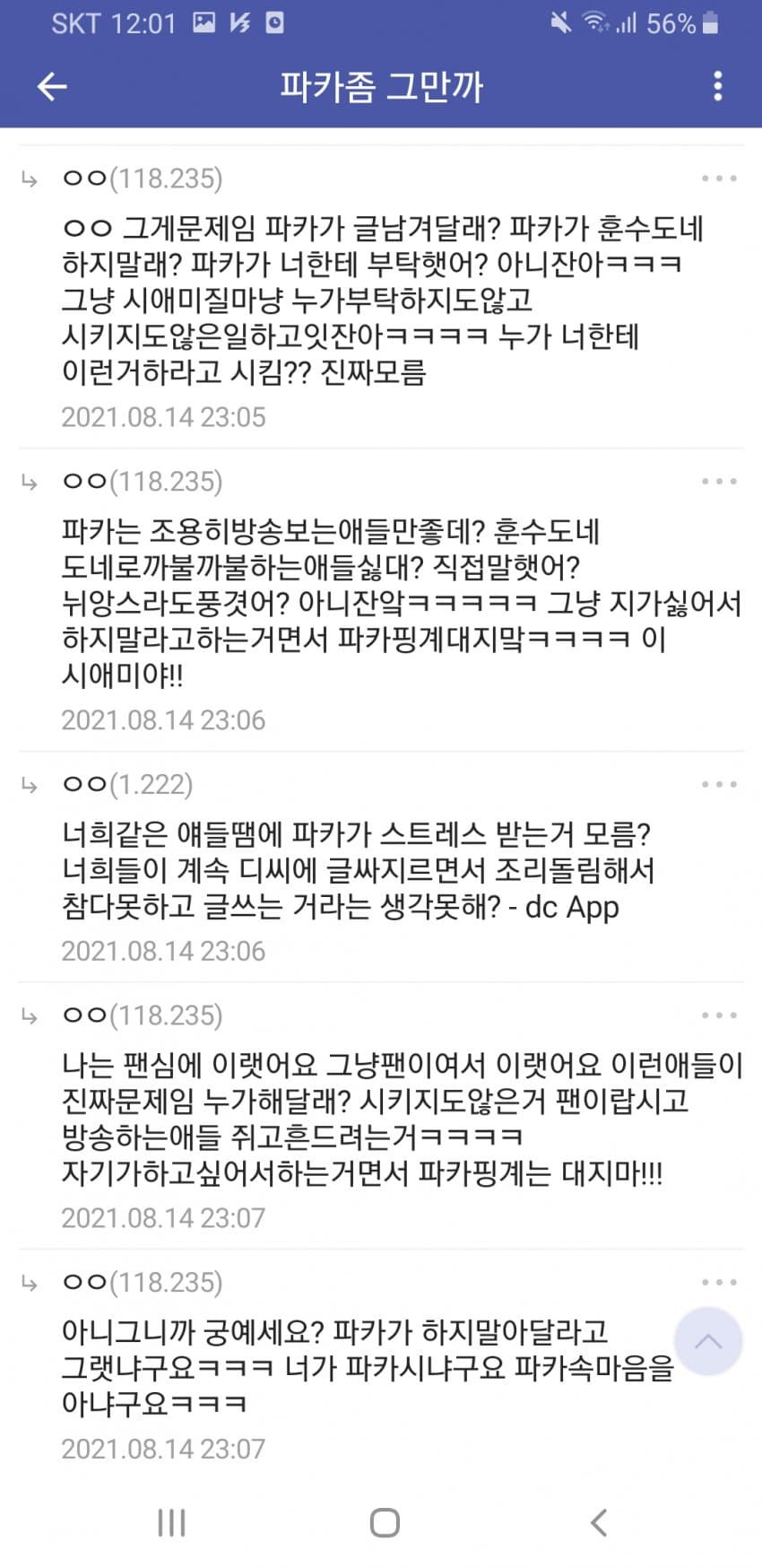Viewport: 762px width, 1568px height.
Task: Open the overflow menu in the header
Action: [x=717, y=86]
